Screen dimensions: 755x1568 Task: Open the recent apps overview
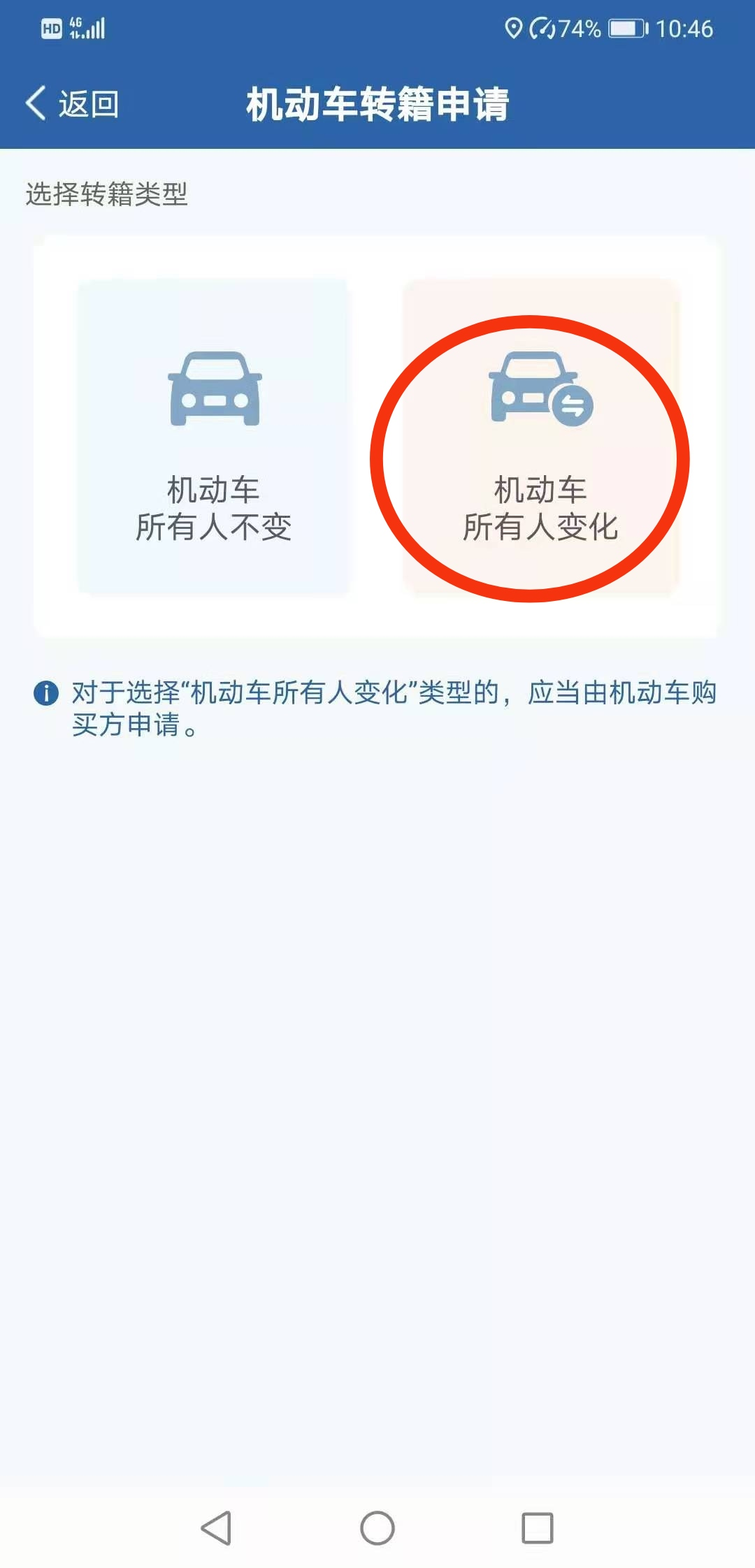coord(538,1528)
